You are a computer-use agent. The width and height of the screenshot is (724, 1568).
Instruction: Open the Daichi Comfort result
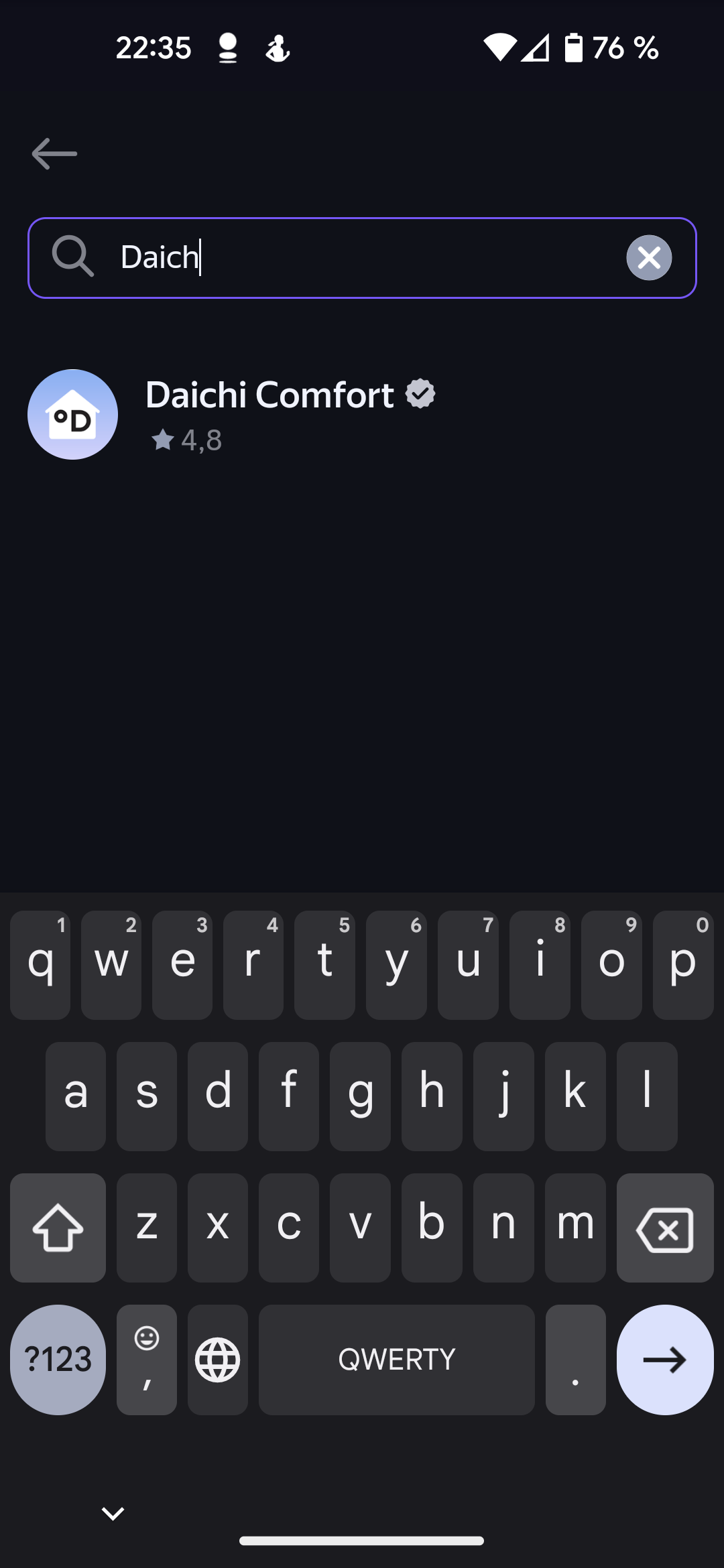pyautogui.click(x=268, y=414)
